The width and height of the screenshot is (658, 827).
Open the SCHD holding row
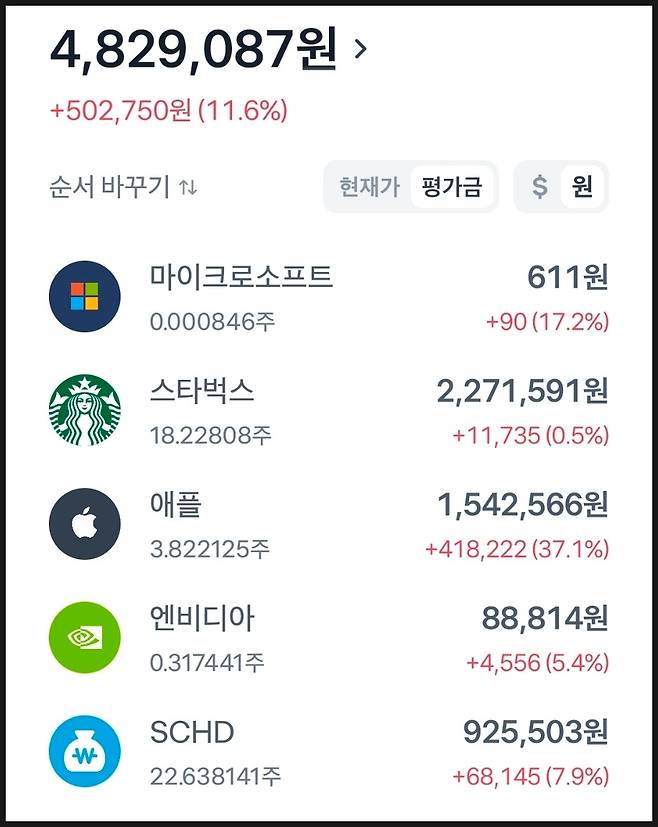(328, 752)
